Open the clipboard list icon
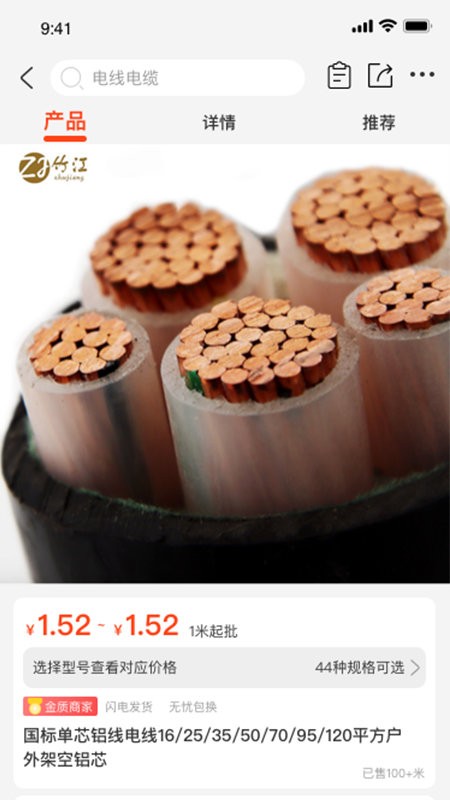The height and width of the screenshot is (800, 450). (339, 76)
